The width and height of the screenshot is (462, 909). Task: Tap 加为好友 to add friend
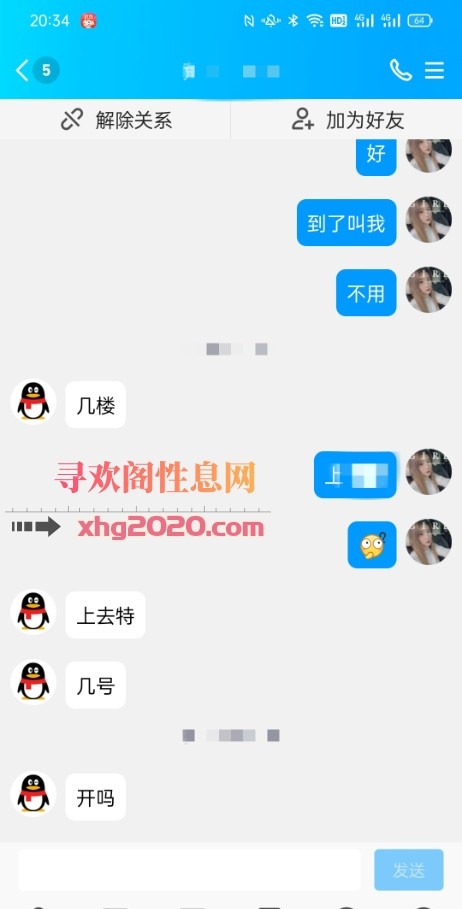(x=347, y=120)
